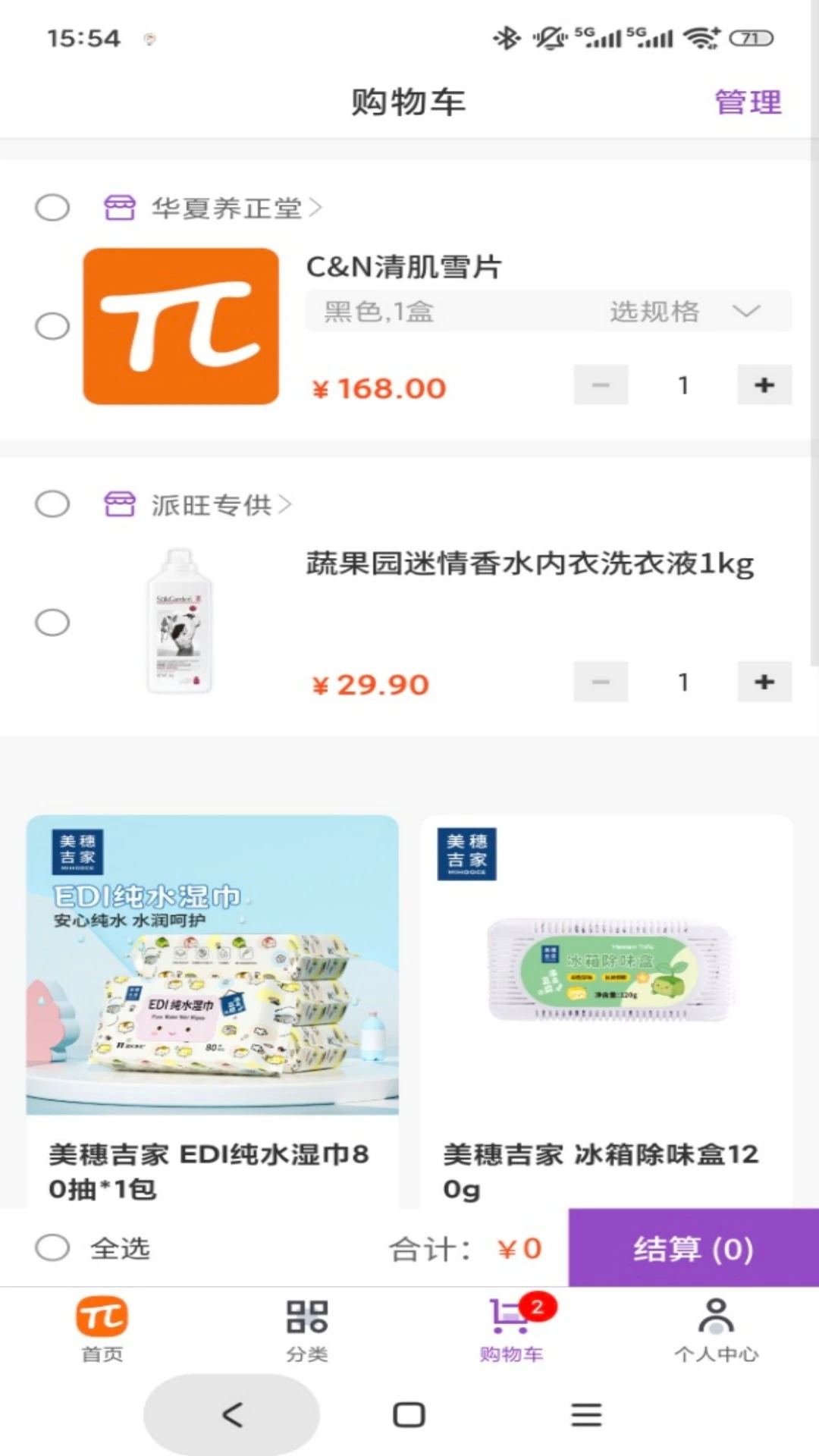Open the 华夏养正堂 store page
This screenshot has width=819, height=1456.
click(226, 207)
